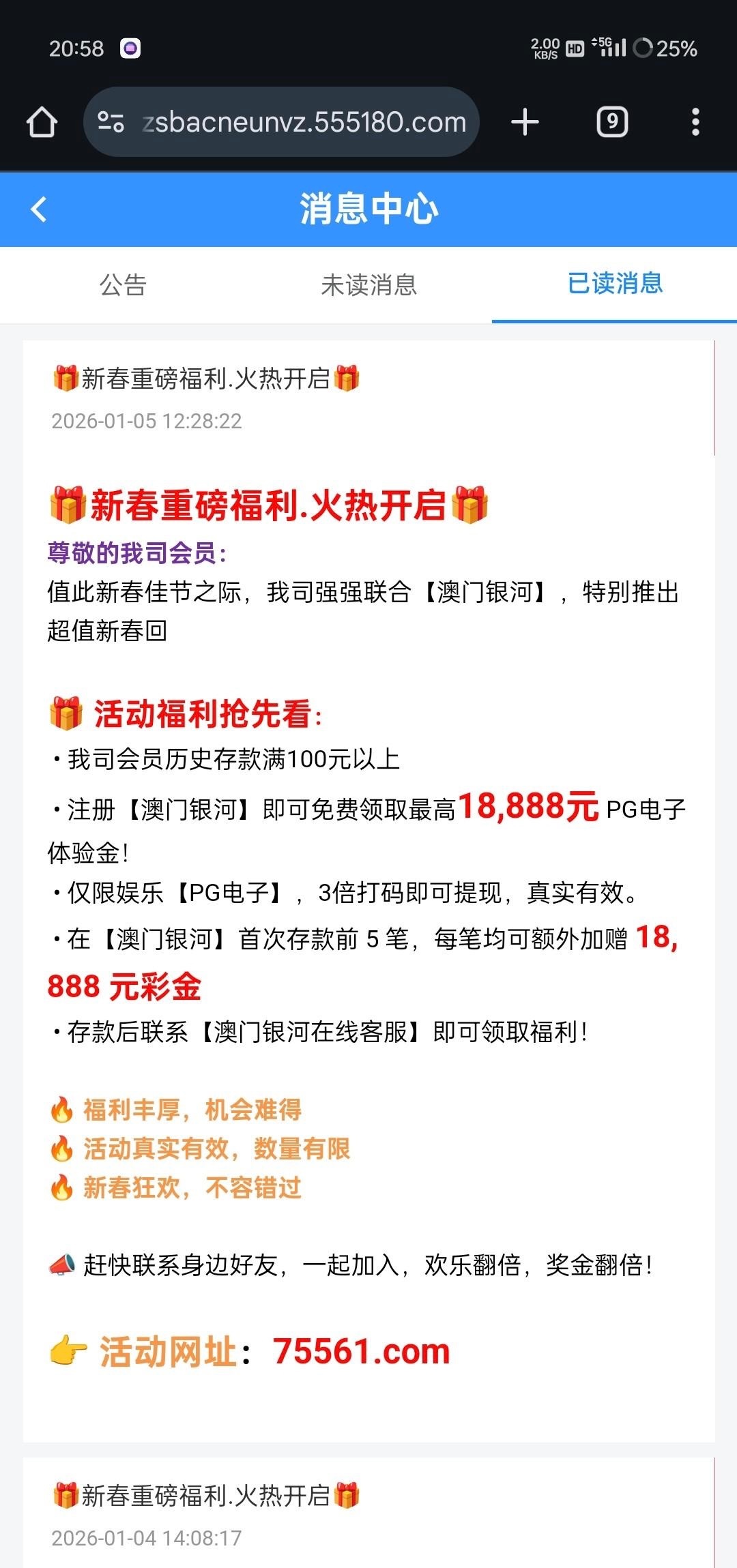
Task: Switch to the 公告 tab
Action: (123, 284)
